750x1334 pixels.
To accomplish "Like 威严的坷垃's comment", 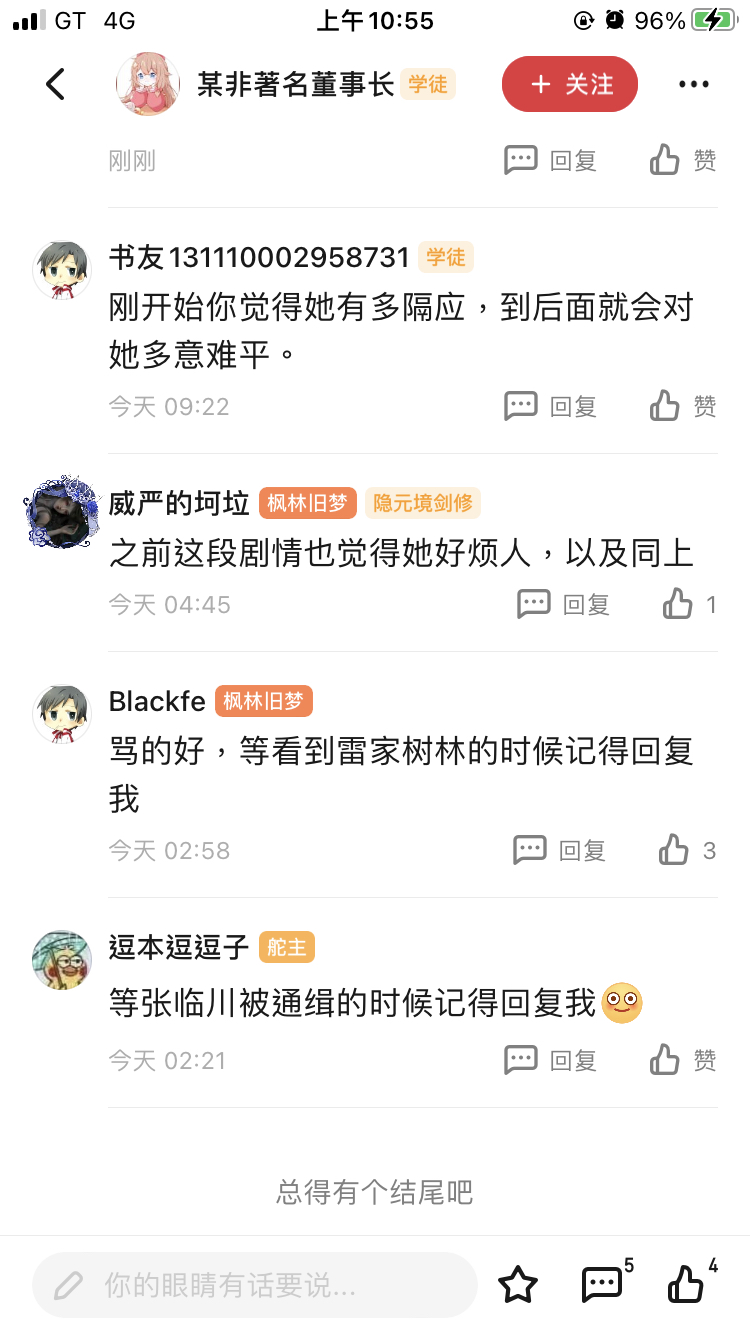I will (x=689, y=604).
